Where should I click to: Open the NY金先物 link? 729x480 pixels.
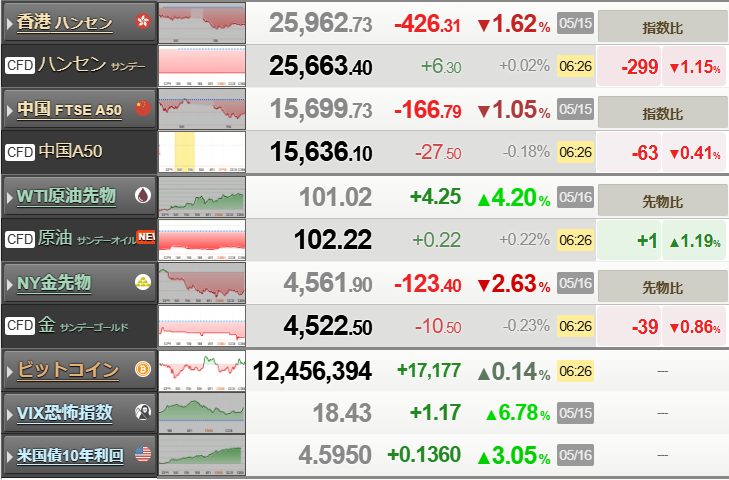[54, 283]
